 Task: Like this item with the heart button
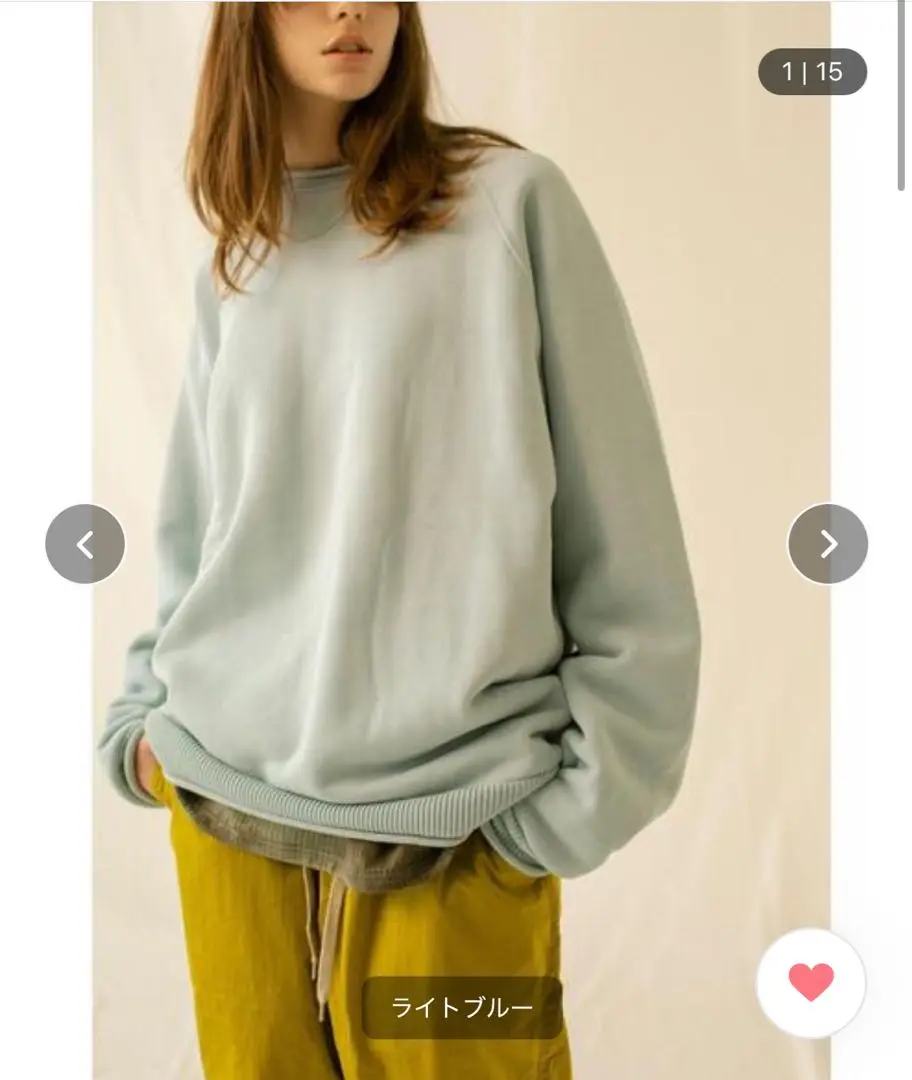pos(810,983)
